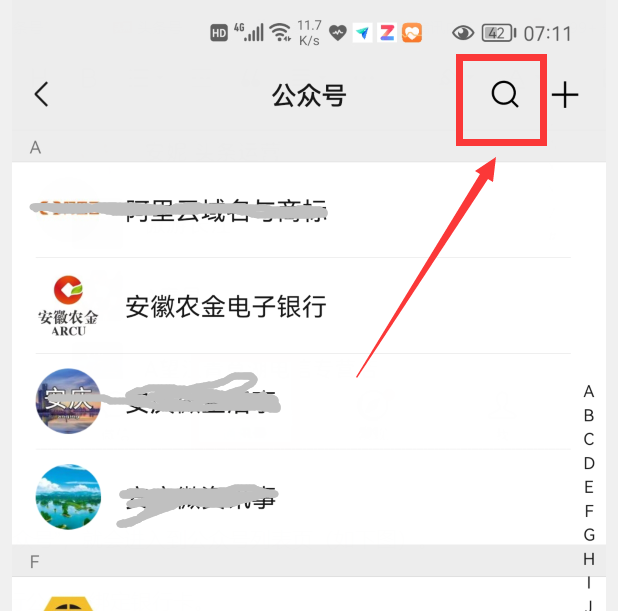Image resolution: width=618 pixels, height=611 pixels.
Task: Open the 安徽农金电子银行 account
Action: [x=226, y=306]
